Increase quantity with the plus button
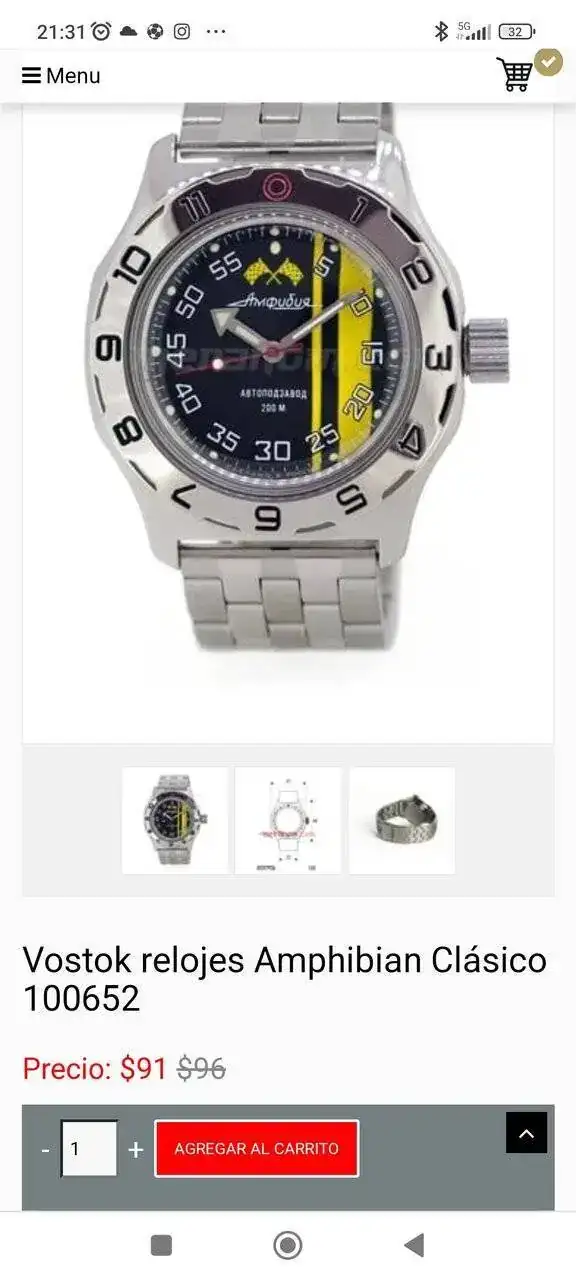The width and height of the screenshot is (576, 1280). pos(136,1149)
